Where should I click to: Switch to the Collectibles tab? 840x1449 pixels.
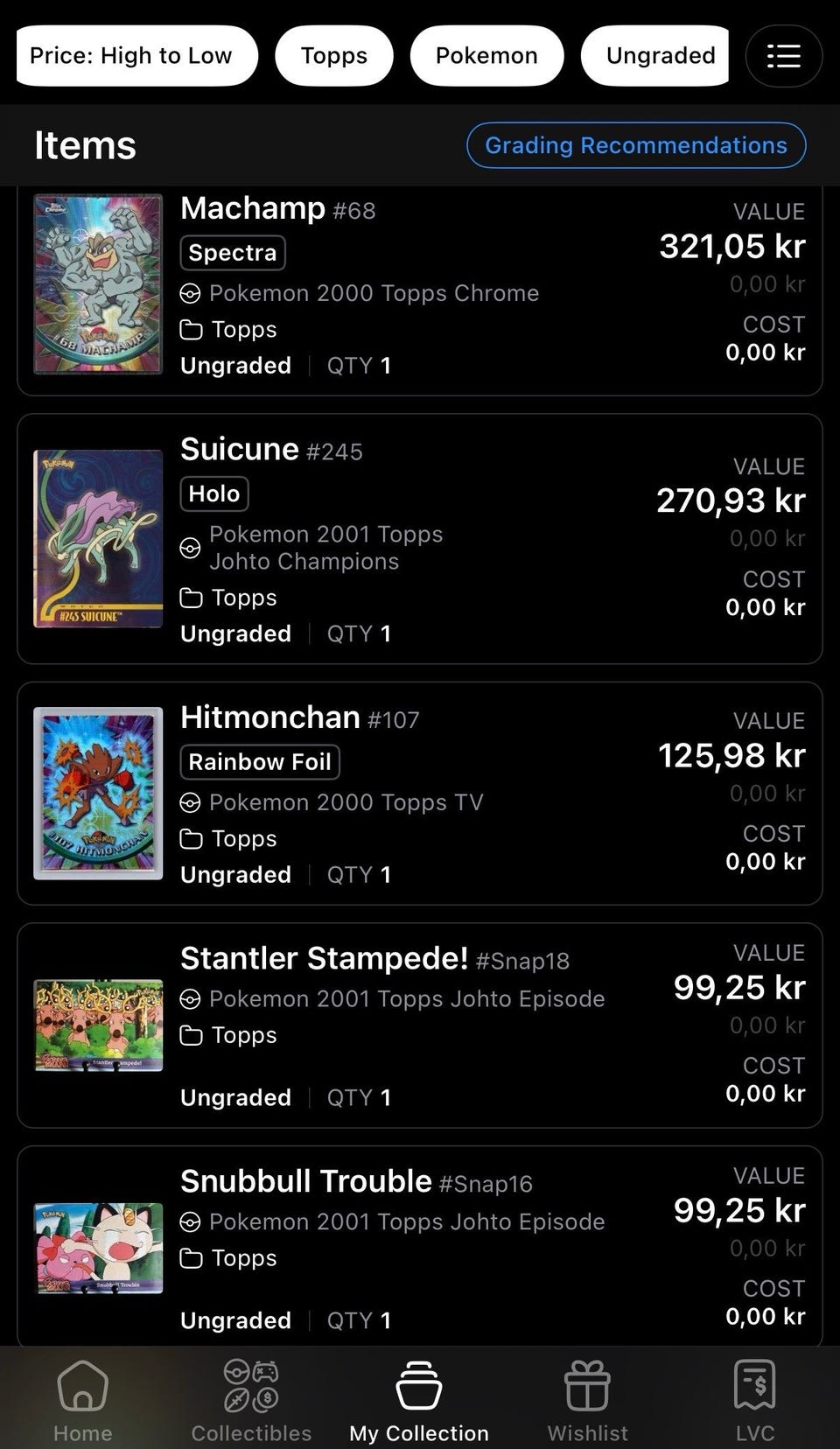tap(251, 1400)
